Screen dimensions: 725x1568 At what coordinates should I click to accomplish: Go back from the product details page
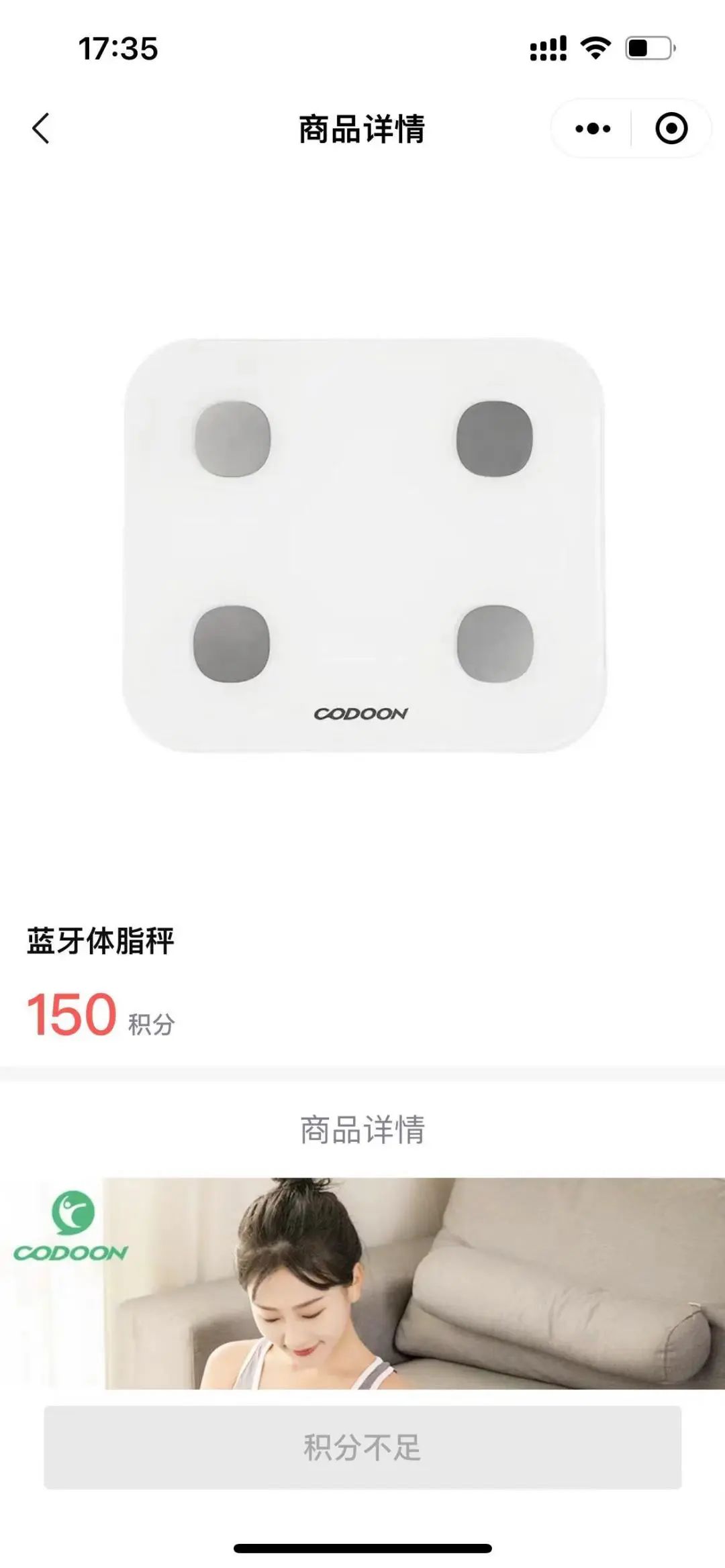pos(41,128)
